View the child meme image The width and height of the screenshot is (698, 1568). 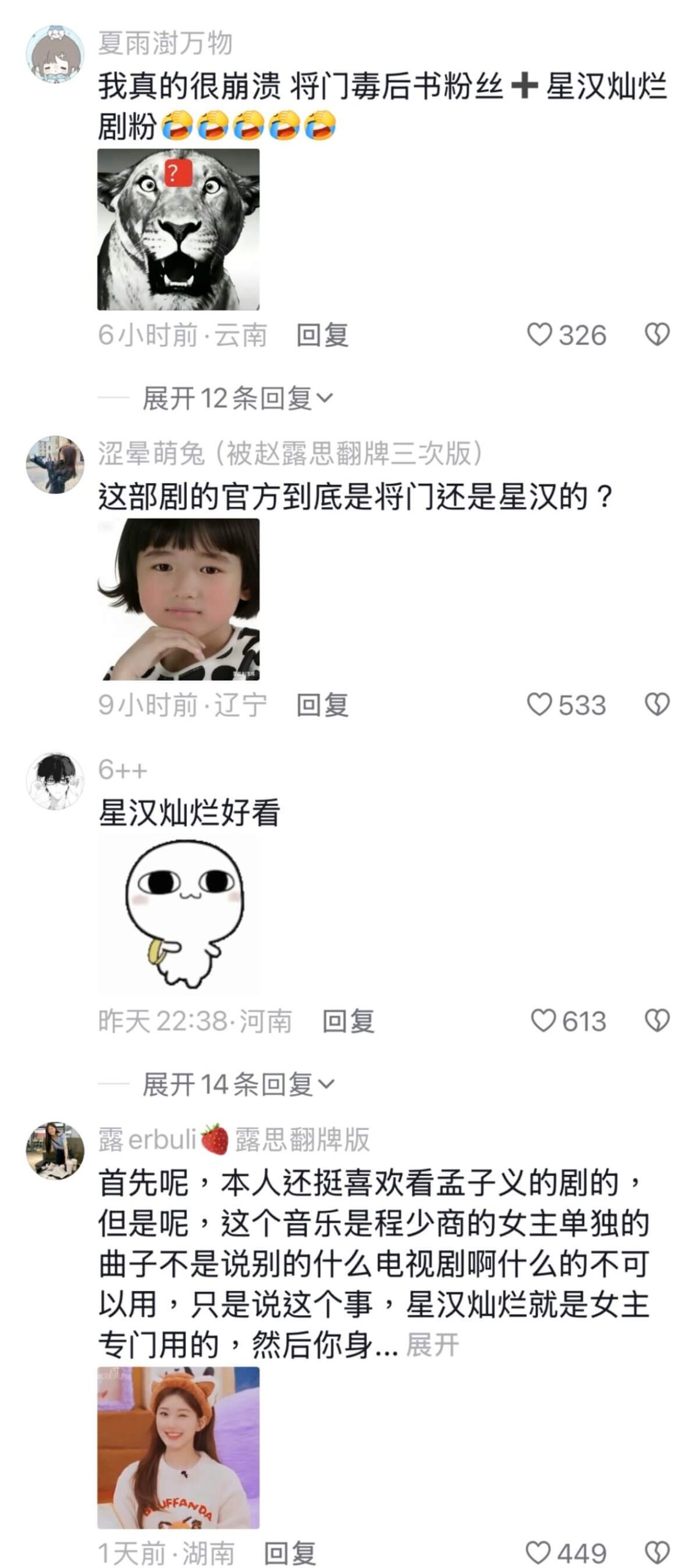[178, 599]
